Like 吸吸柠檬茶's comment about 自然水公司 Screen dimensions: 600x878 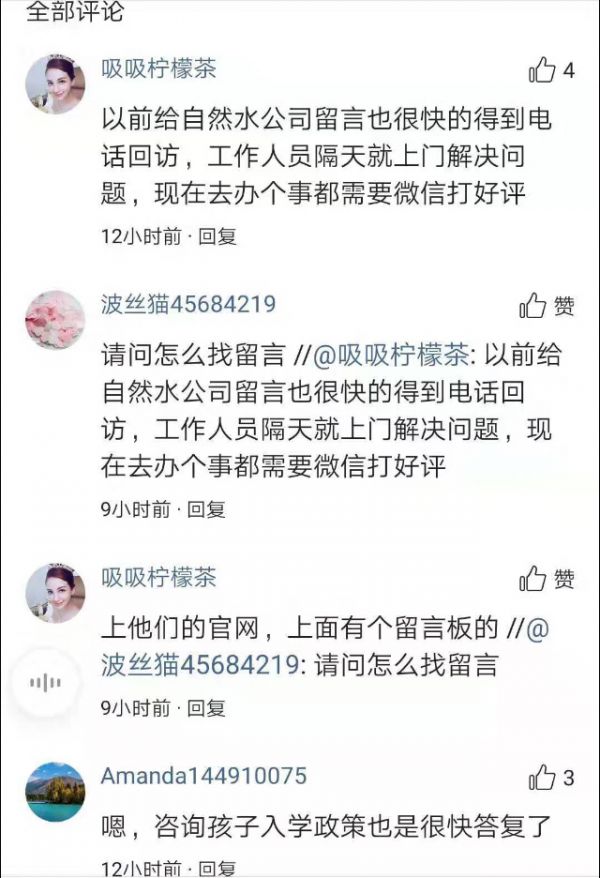click(x=541, y=70)
